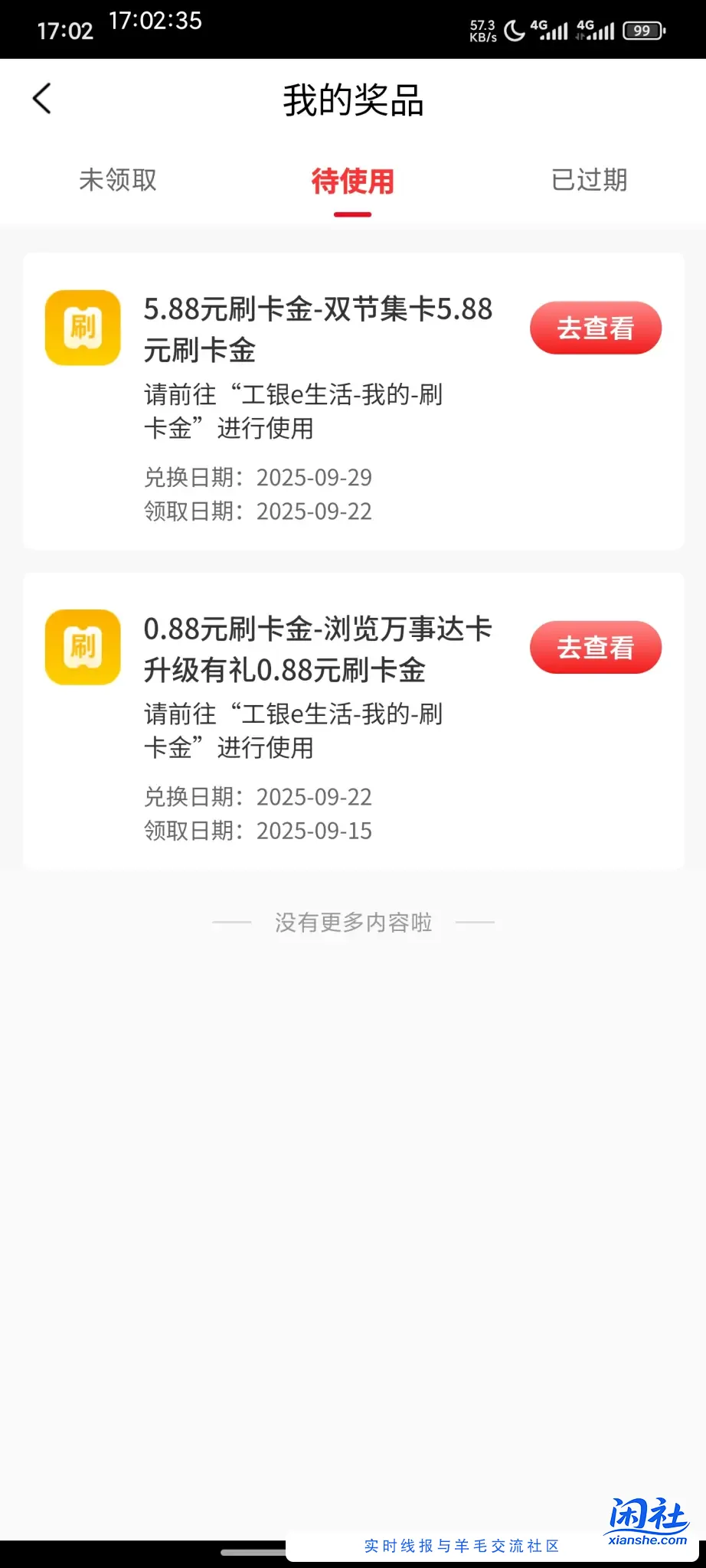Tap the clock showing 17:02:35

157,23
